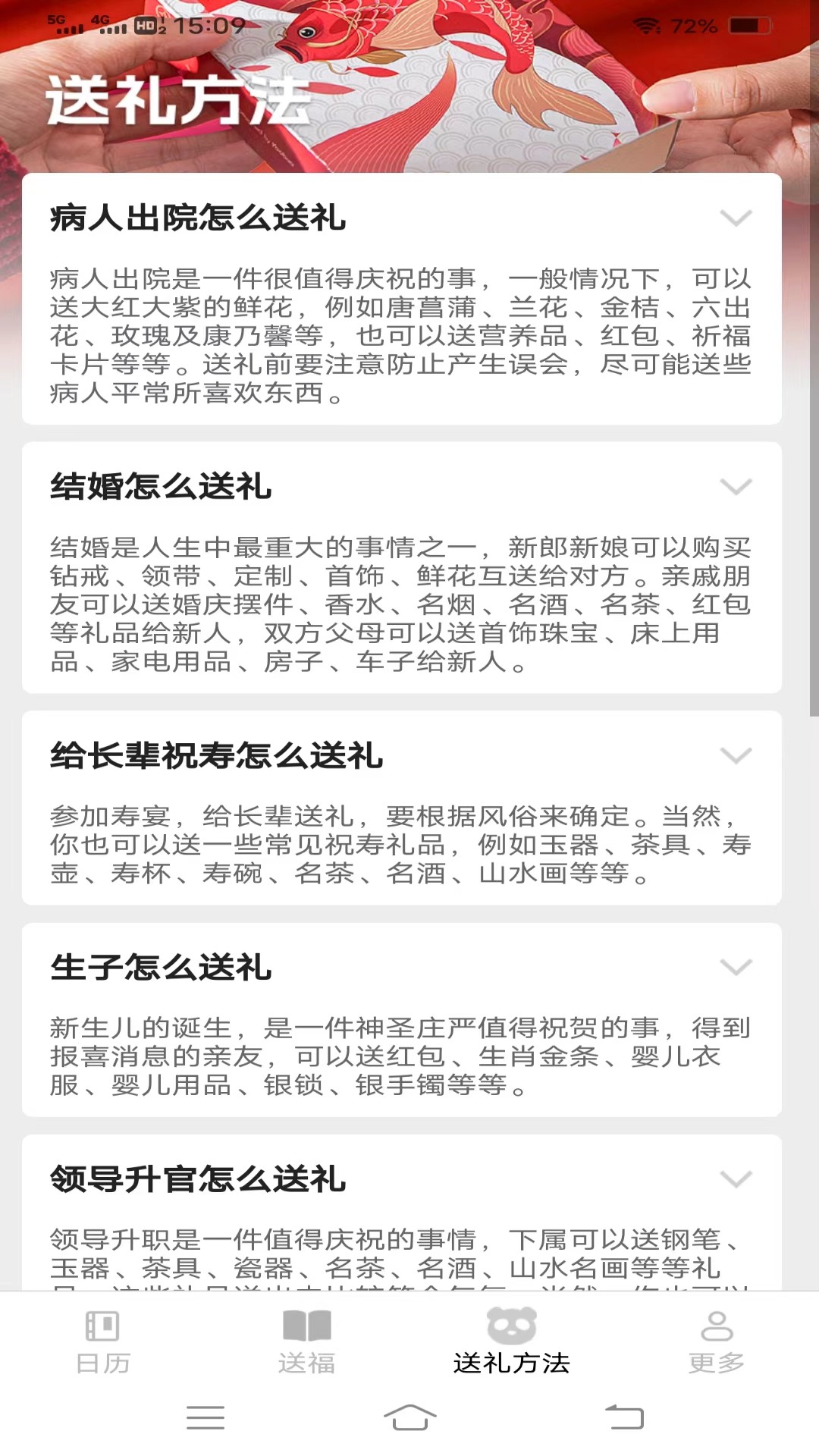
Task: Expand the 给长辈祝寿怎么送礼 chevron
Action: (x=735, y=755)
